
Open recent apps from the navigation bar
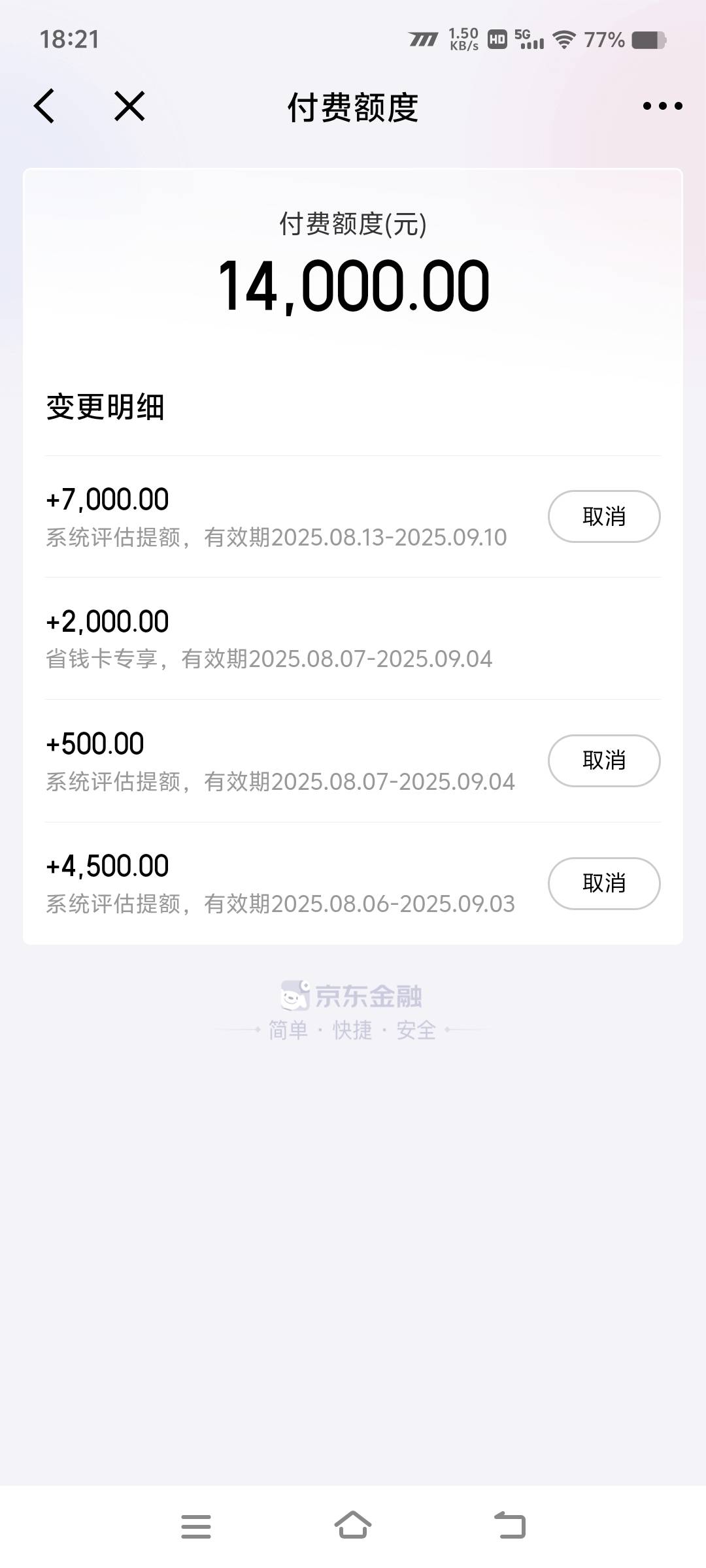(x=196, y=1526)
